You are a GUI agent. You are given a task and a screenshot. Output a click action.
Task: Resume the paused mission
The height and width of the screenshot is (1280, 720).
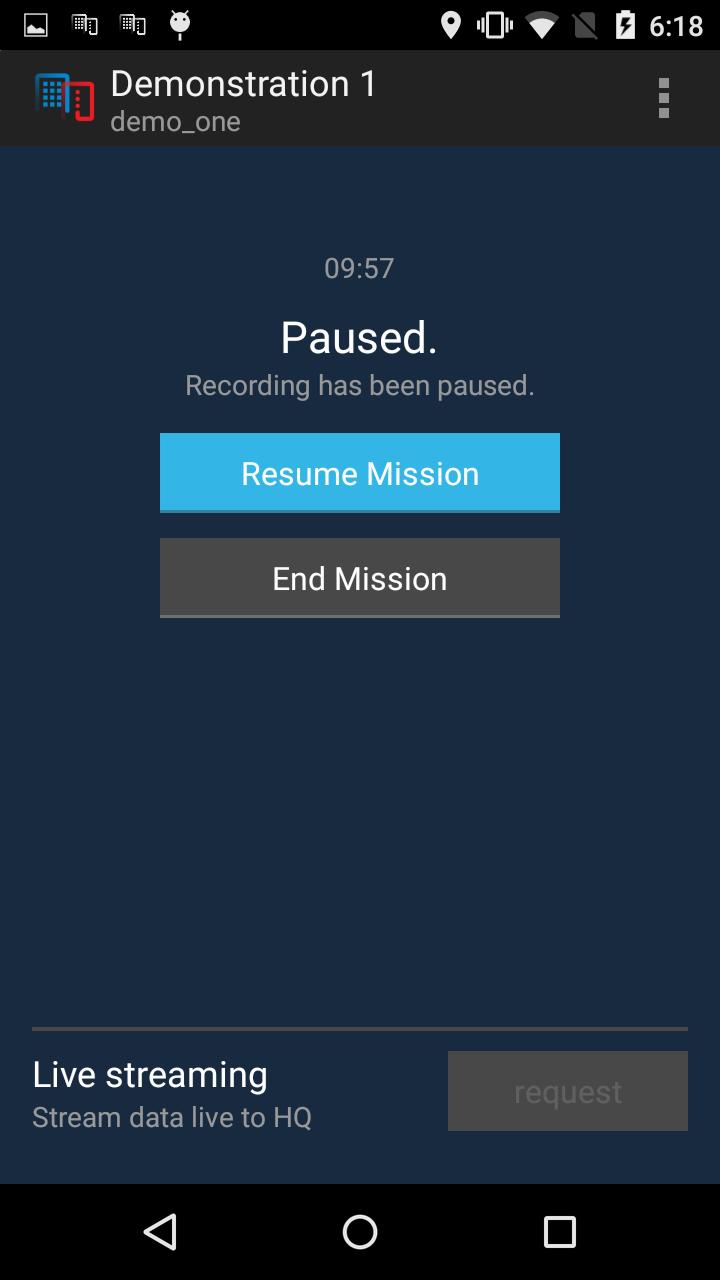pos(360,473)
